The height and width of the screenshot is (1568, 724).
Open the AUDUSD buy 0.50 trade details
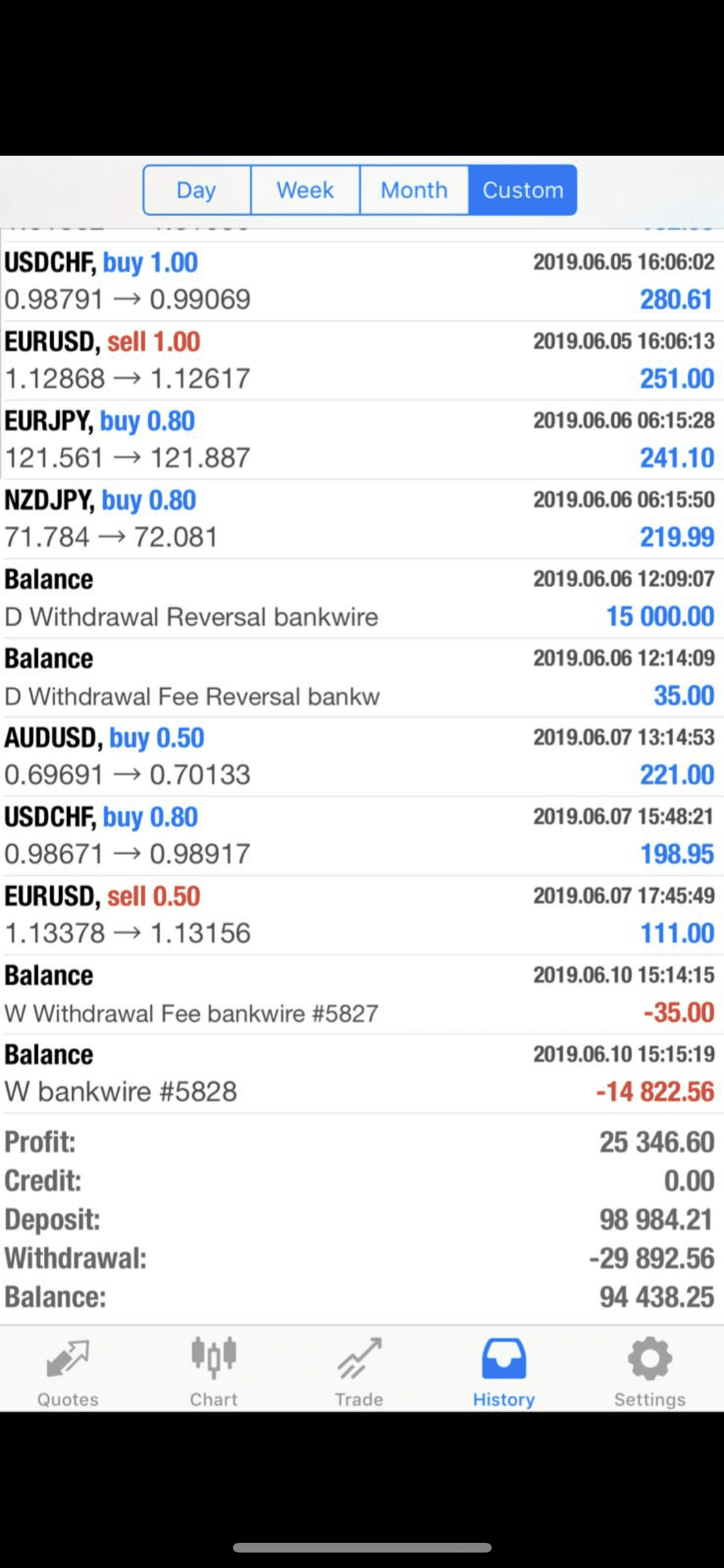(360, 756)
